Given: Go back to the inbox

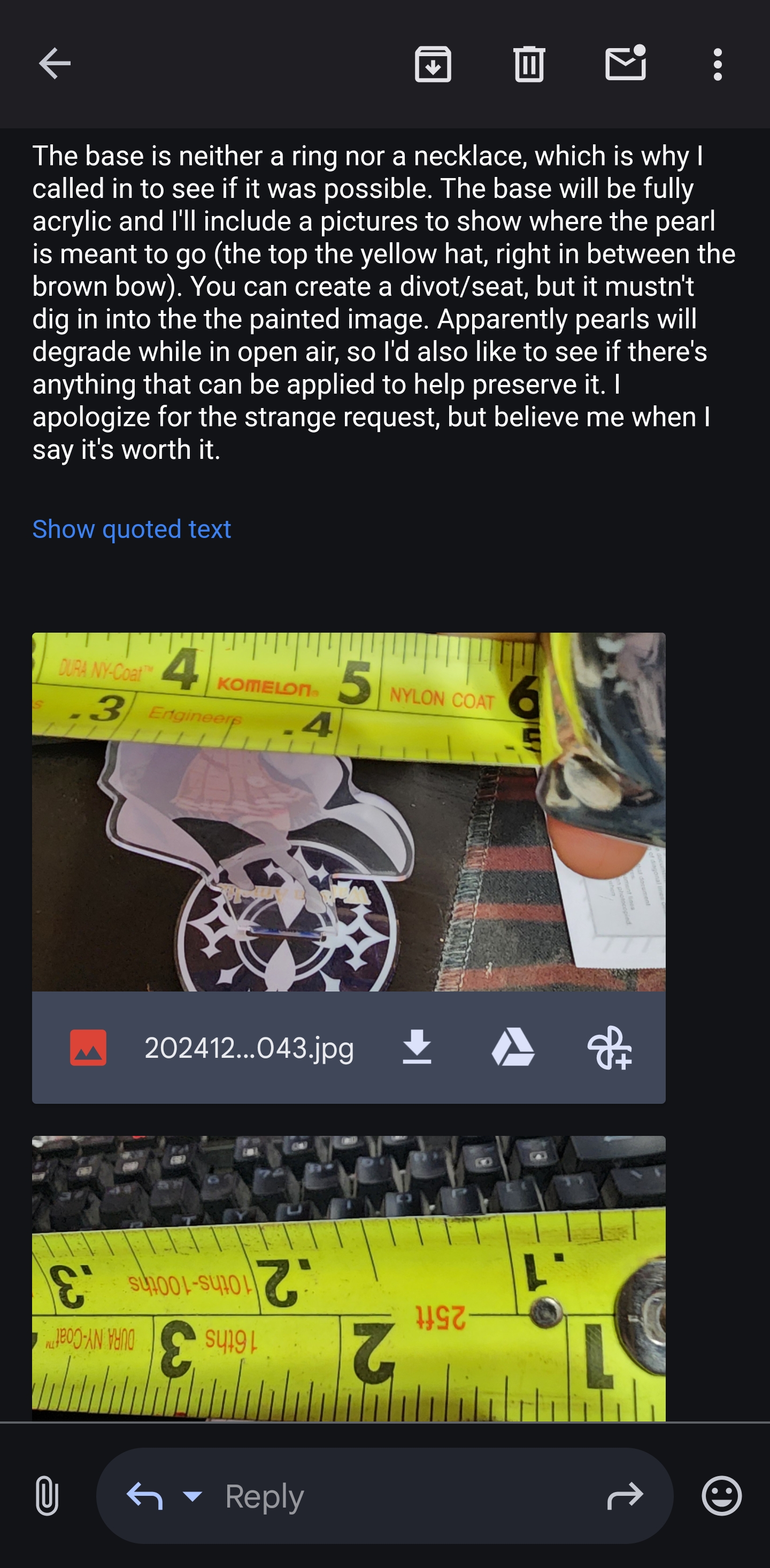Looking at the screenshot, I should click(x=55, y=64).
